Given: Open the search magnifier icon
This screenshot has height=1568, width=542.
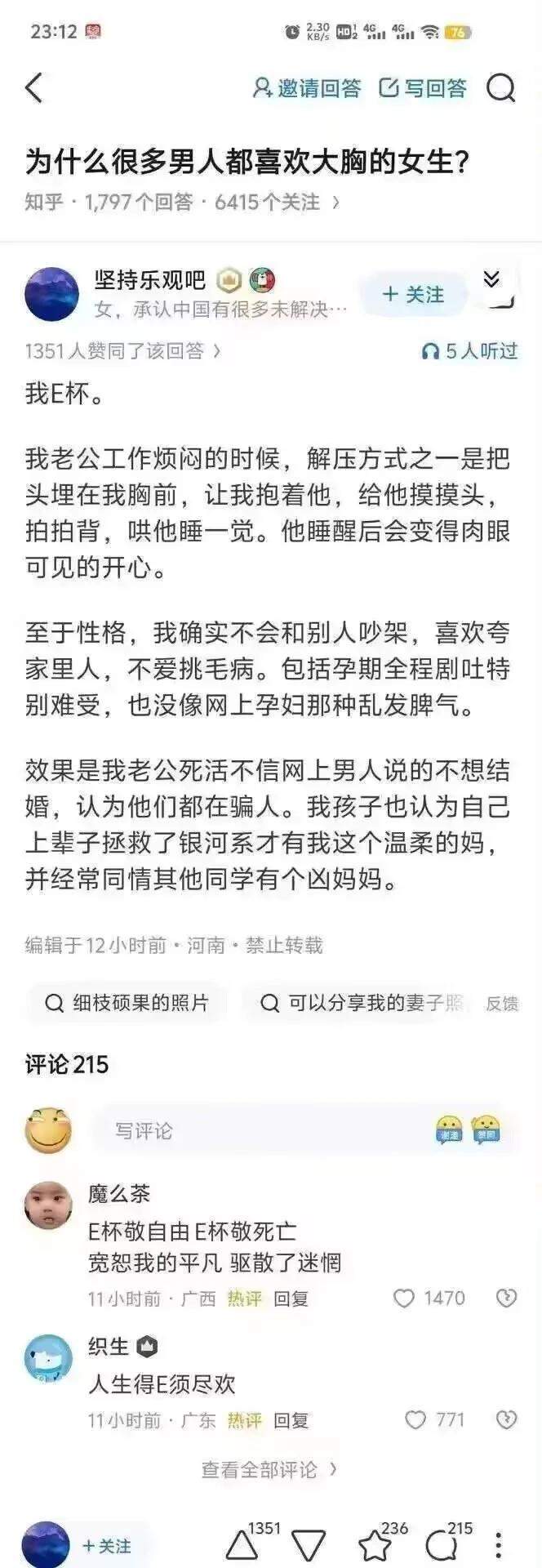Looking at the screenshot, I should coord(500,88).
